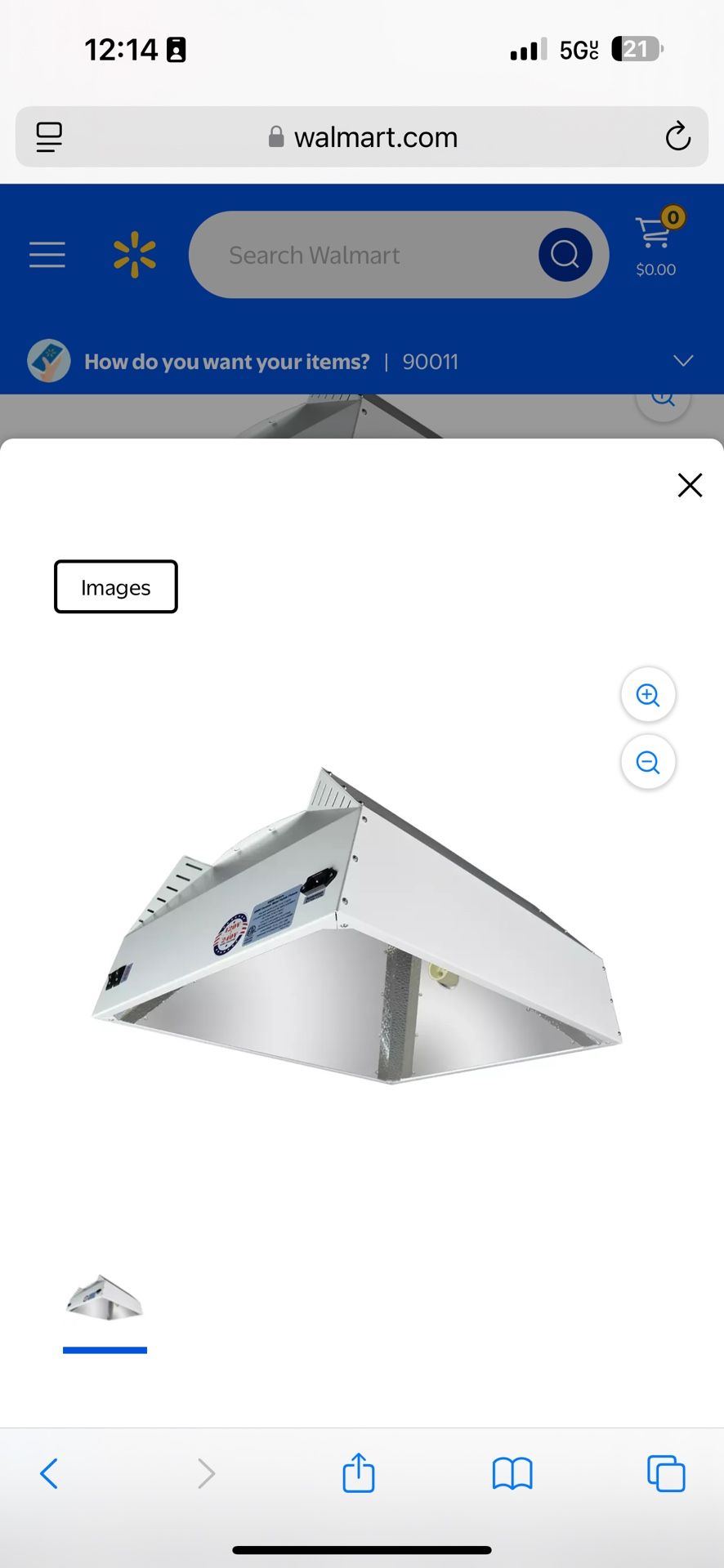
Task: Zoom out of the product image
Action: tap(648, 762)
